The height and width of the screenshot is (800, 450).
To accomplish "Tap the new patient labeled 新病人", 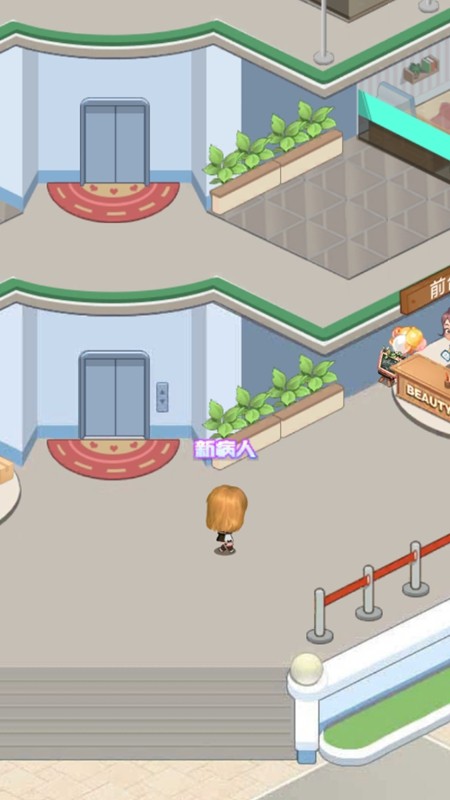I will [x=226, y=519].
